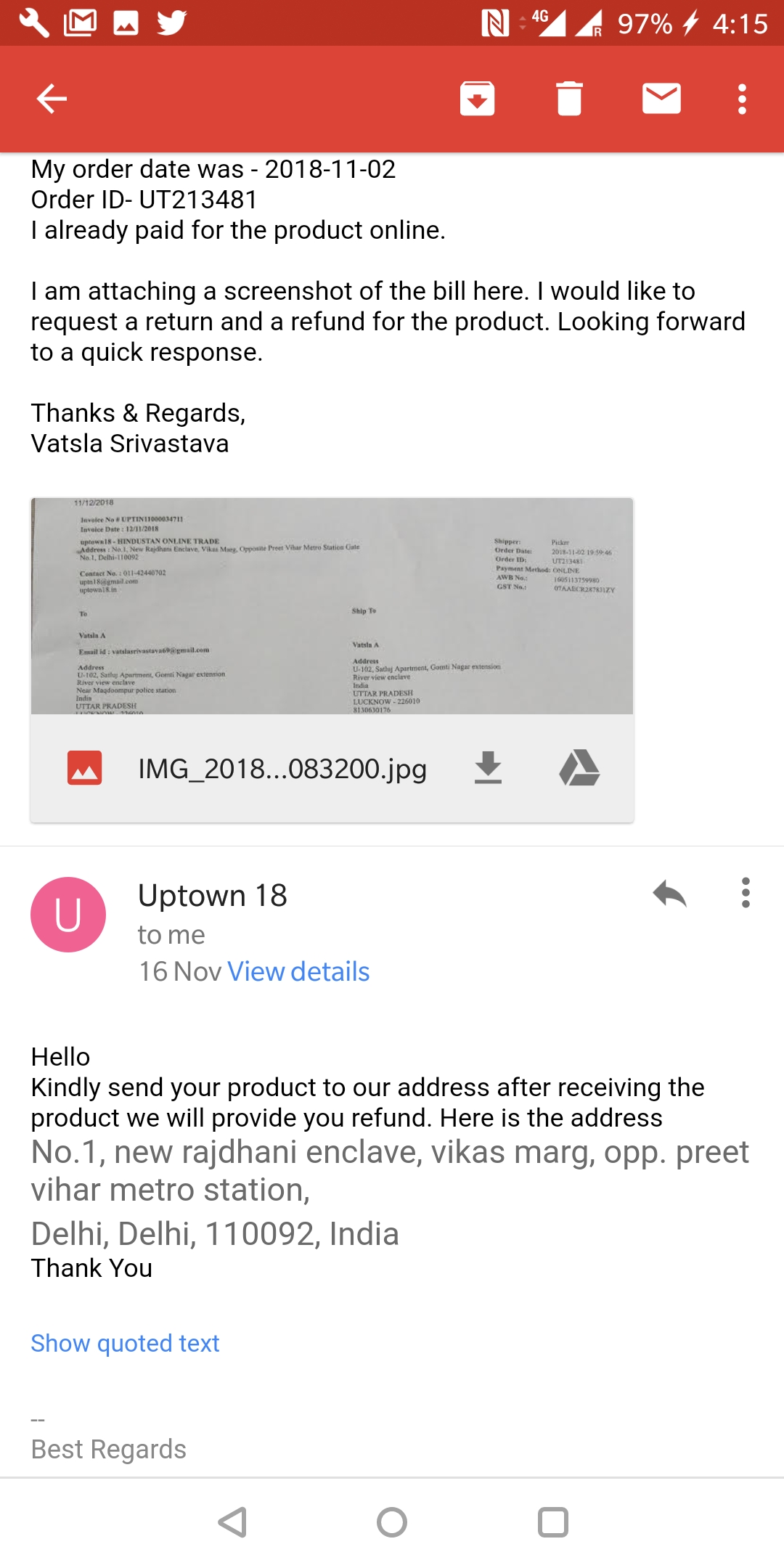The height and width of the screenshot is (1568, 784).
Task: Open the top bar overflow menu
Action: 742,99
